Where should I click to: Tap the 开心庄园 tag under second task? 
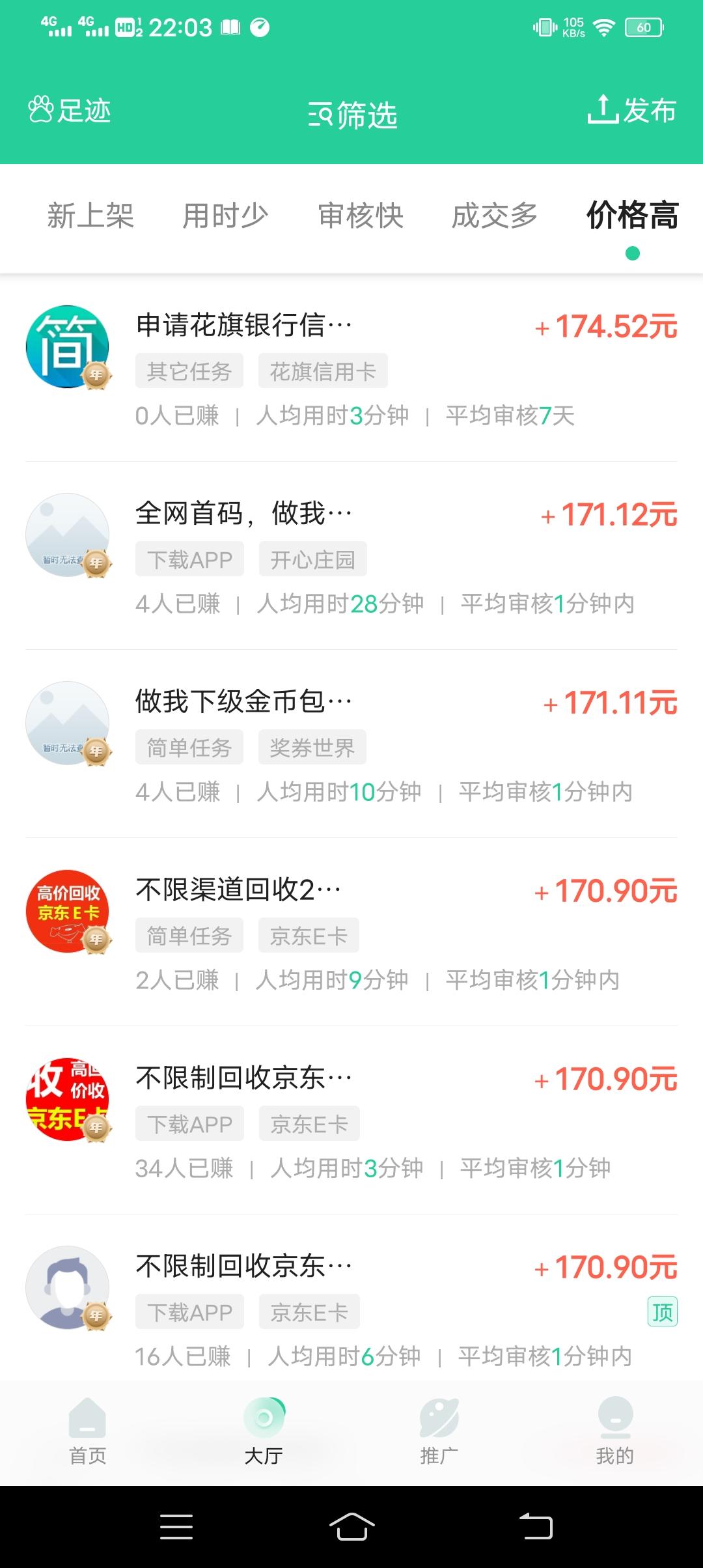312,558
